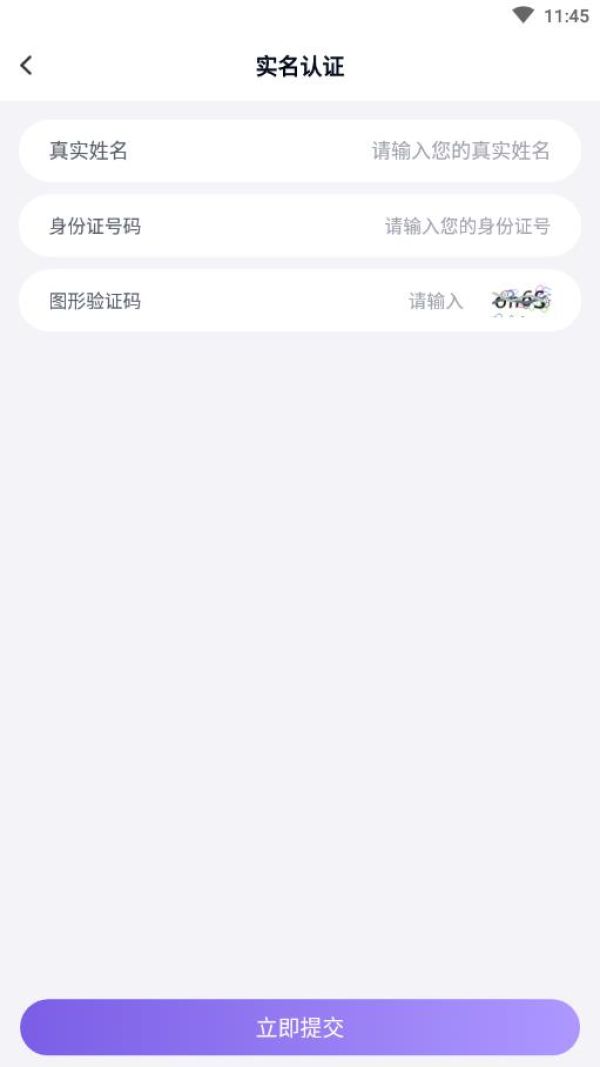
Task: Refresh the captcha image
Action: click(522, 300)
